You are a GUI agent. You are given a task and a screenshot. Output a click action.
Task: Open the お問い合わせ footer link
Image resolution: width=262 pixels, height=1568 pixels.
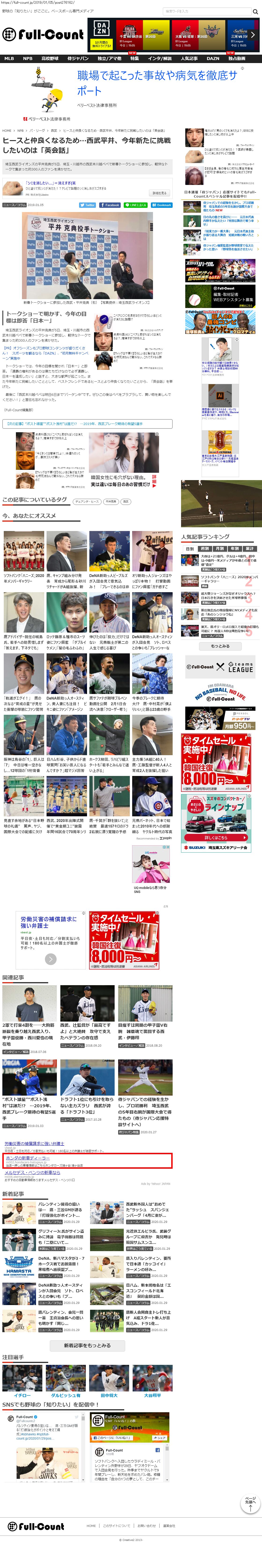[146, 1526]
